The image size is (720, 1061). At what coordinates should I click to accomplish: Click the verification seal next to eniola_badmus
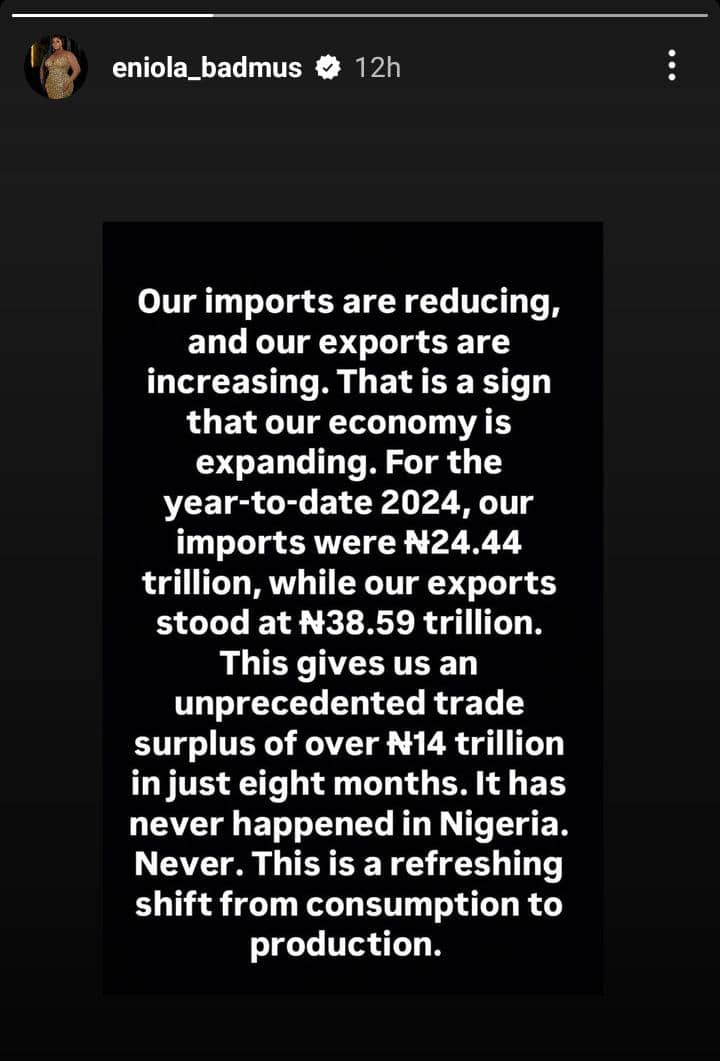tap(325, 68)
